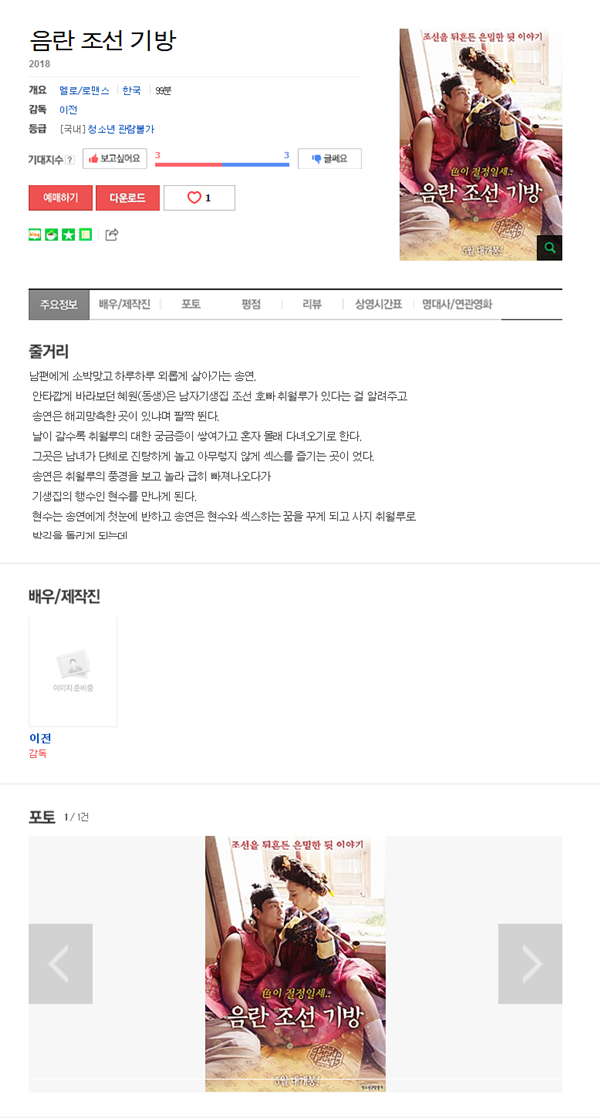Show the previous photo with the left arrow
This screenshot has height=1118, width=600.
pos(61,963)
